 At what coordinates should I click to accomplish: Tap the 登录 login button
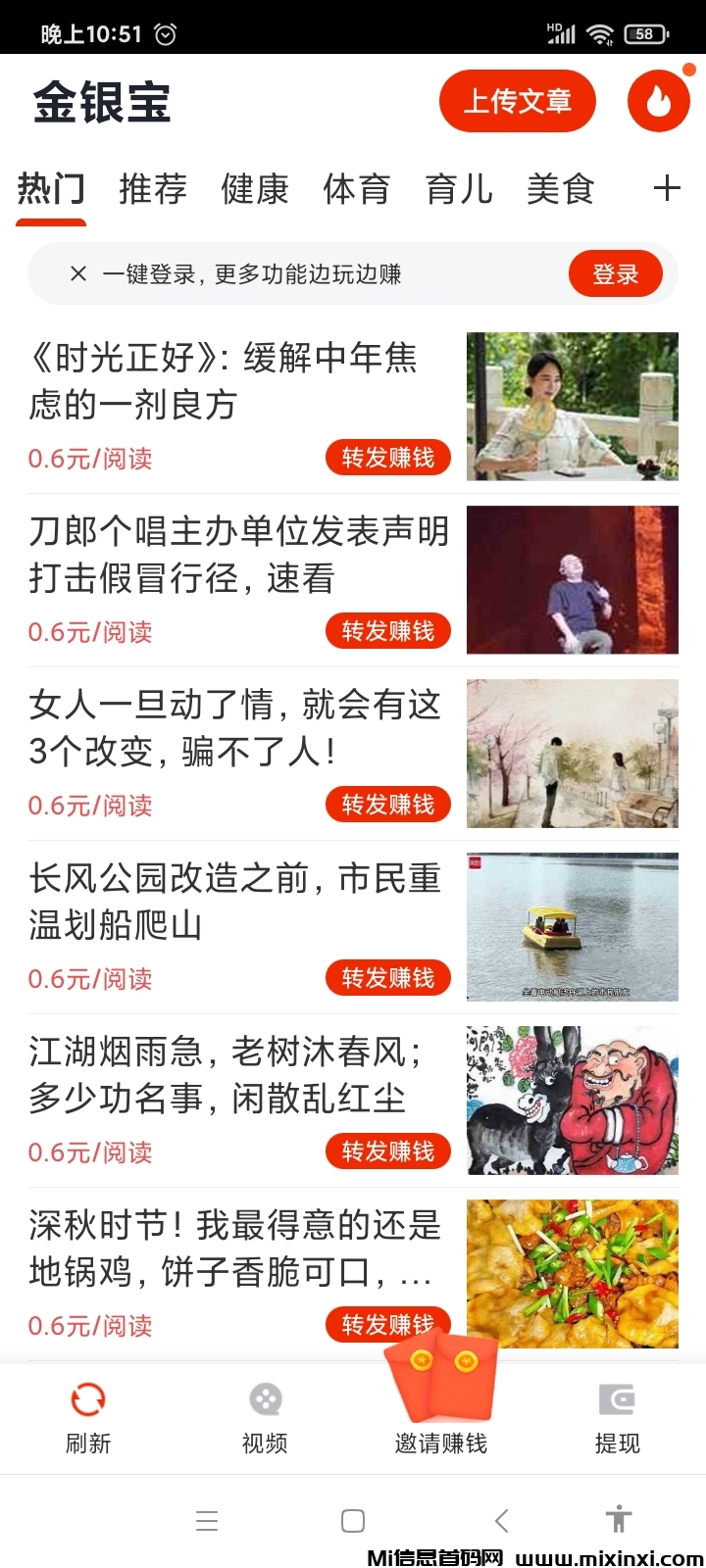pos(616,274)
